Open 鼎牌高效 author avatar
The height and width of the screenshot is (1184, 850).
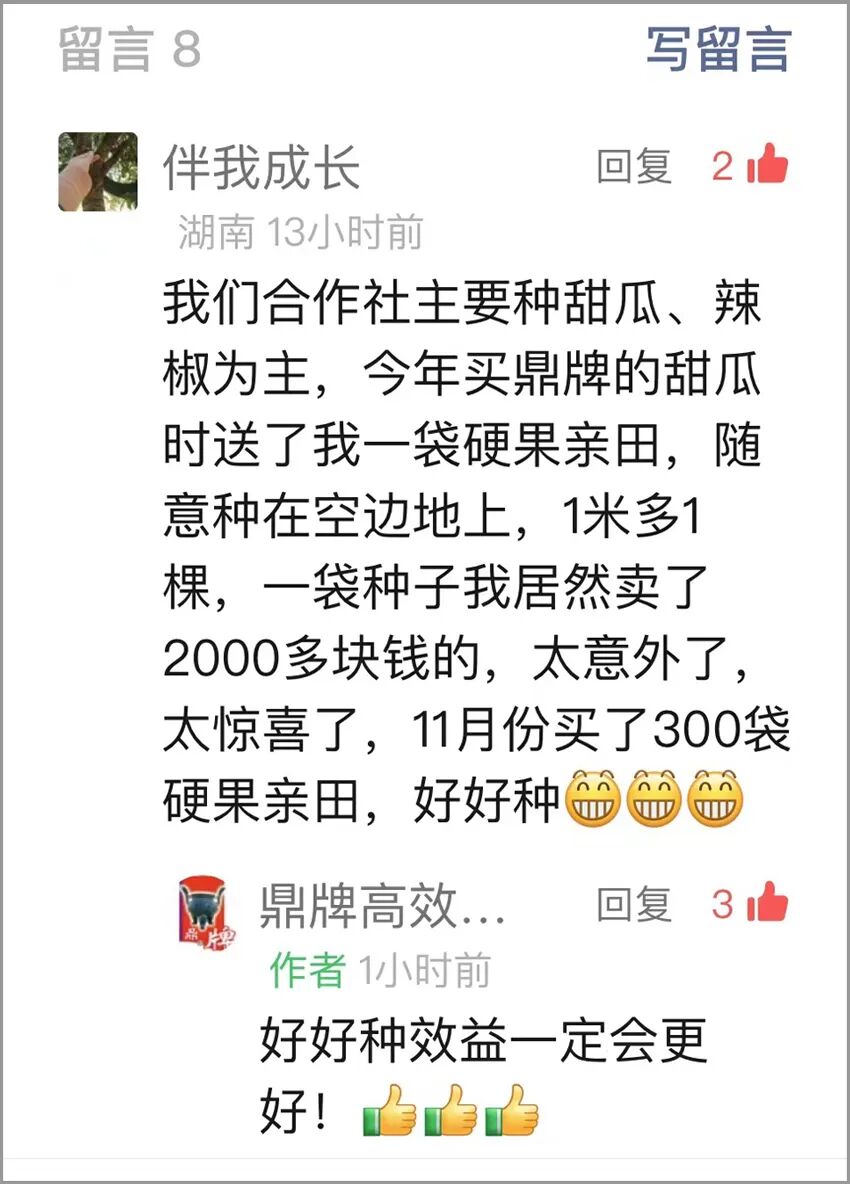[x=201, y=913]
